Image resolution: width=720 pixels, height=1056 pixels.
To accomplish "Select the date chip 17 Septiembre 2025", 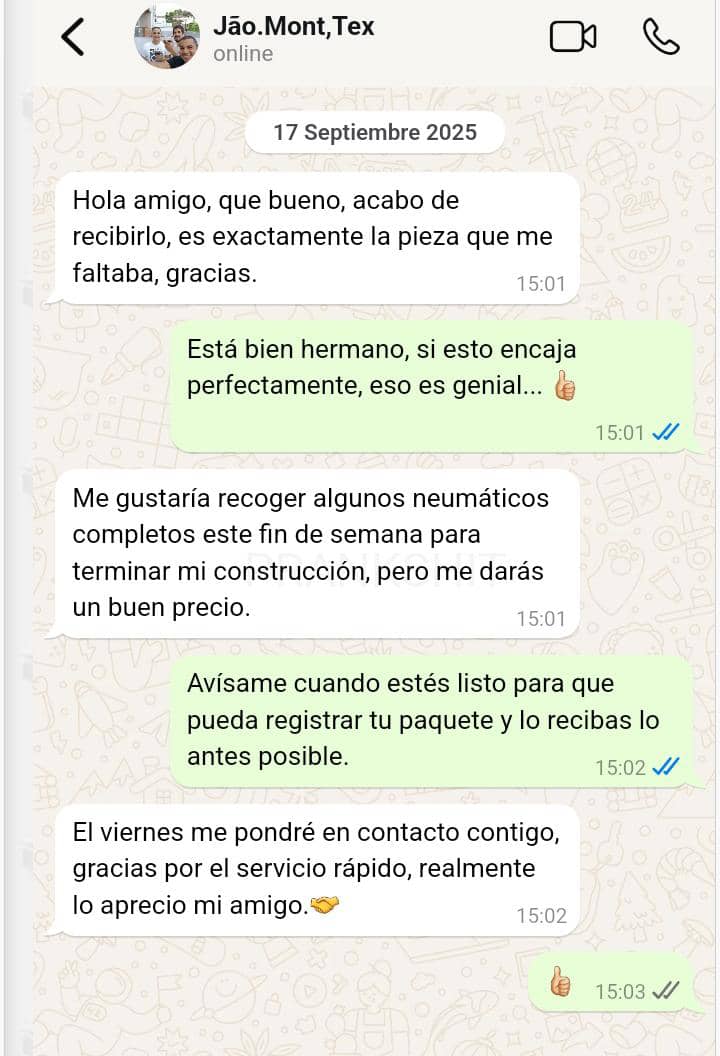I will click(x=374, y=131).
